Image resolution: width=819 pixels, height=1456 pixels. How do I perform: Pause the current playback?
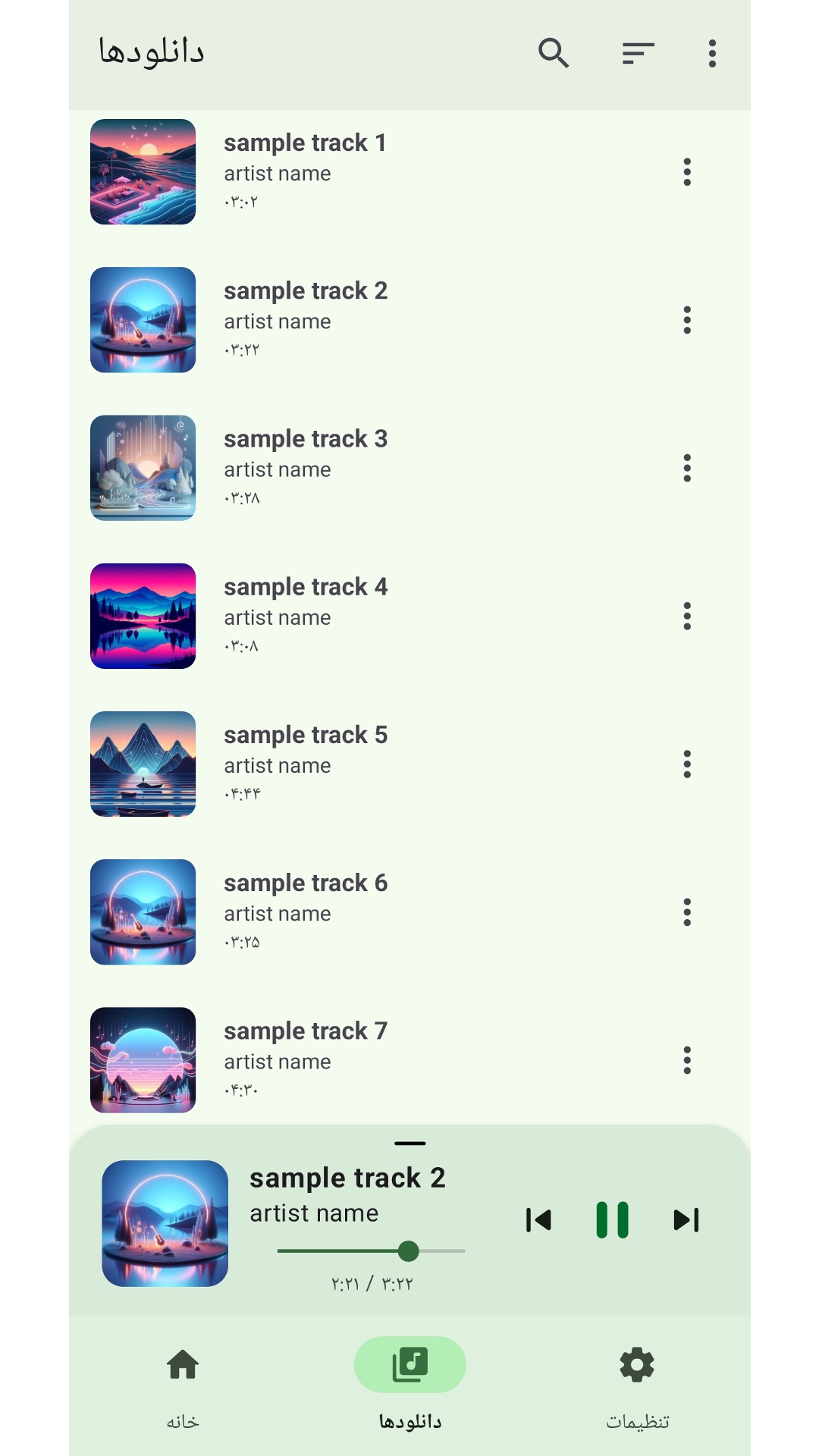point(612,1220)
